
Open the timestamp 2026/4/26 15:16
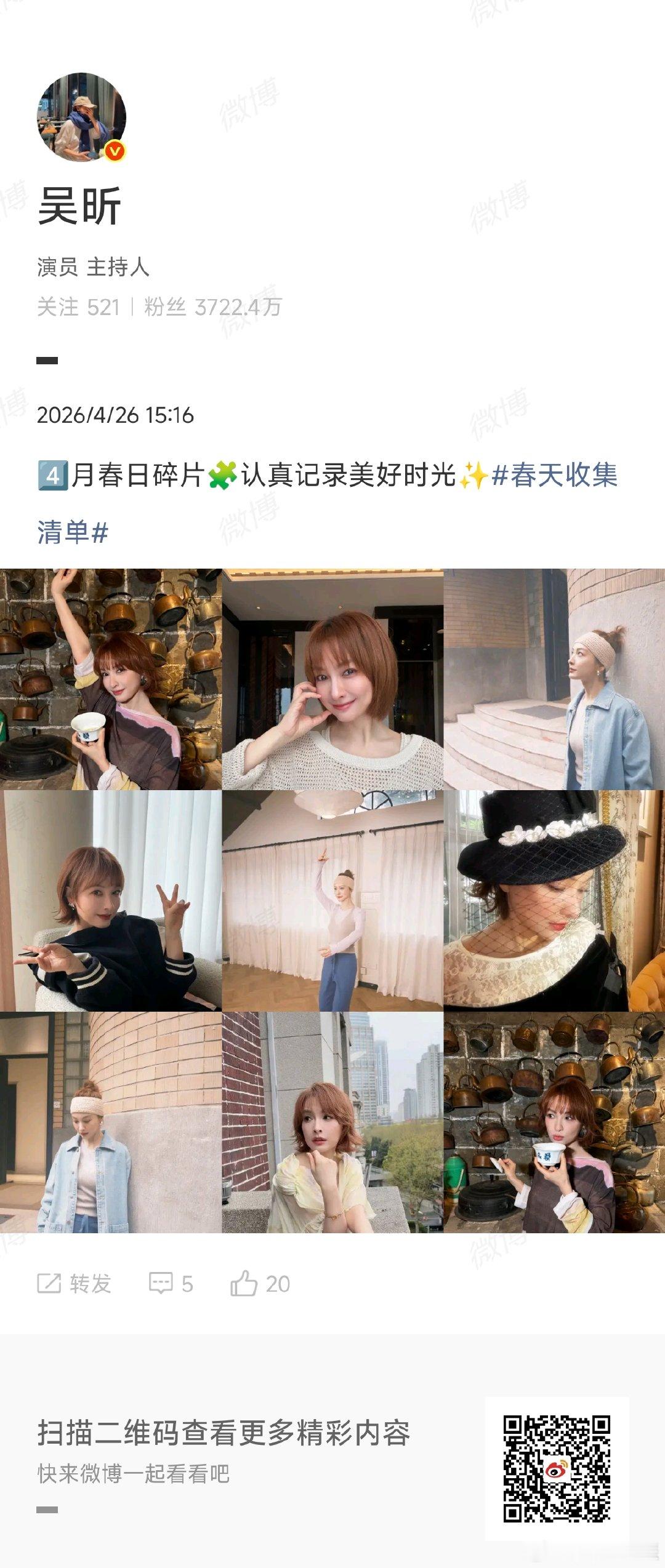(117, 416)
